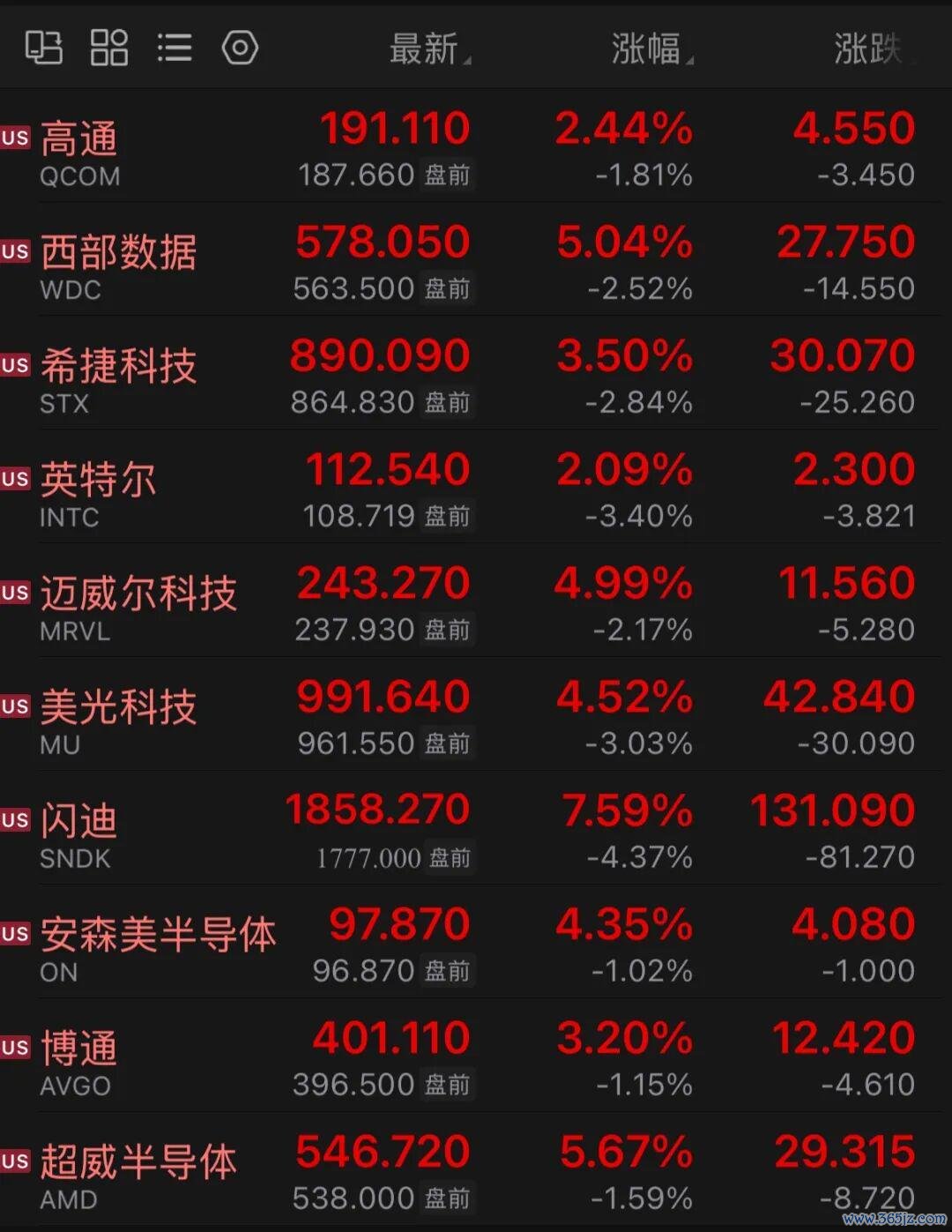The image size is (952, 1232).
Task: Open 超威半导体 AMD quote
Action: [x=476, y=1170]
